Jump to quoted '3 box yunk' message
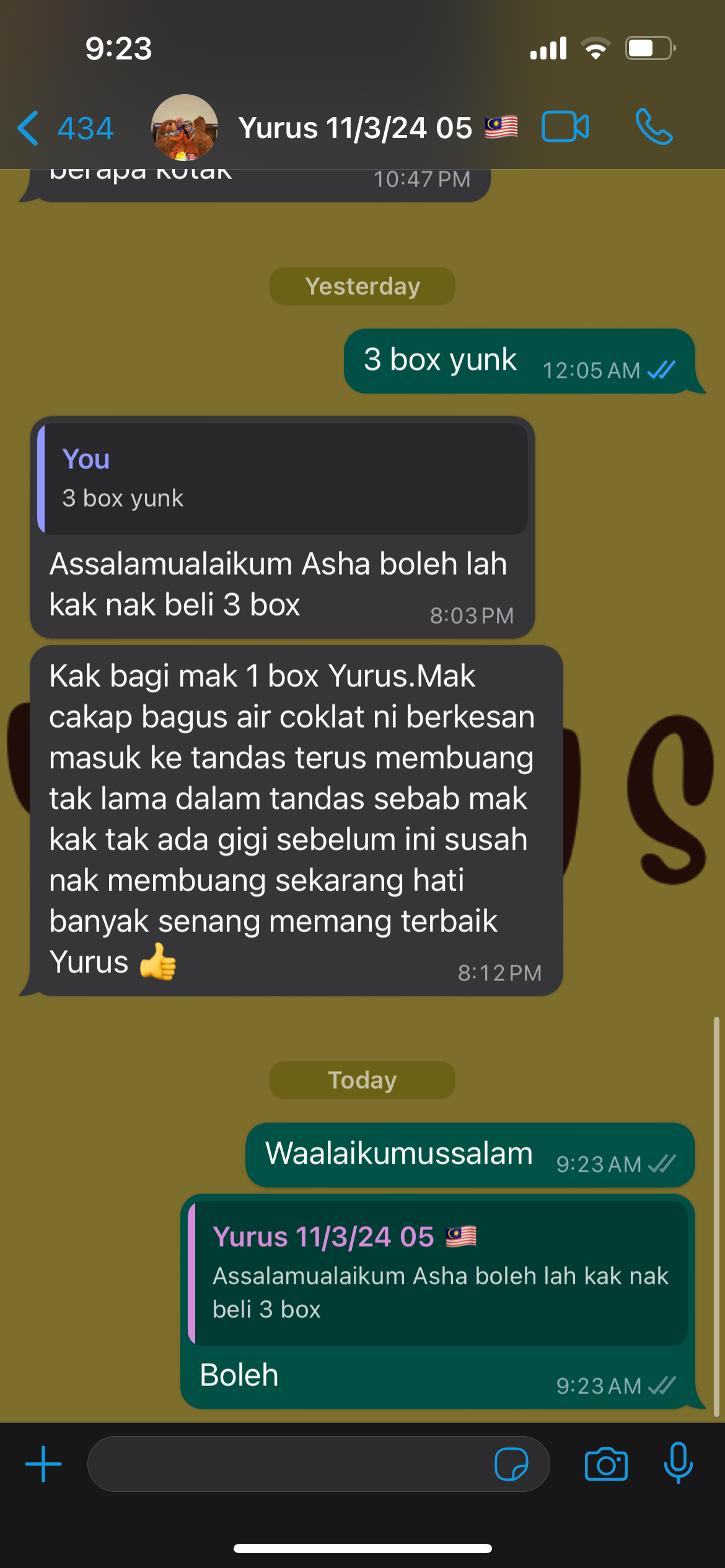Viewport: 725px width, 1568px height. point(282,478)
